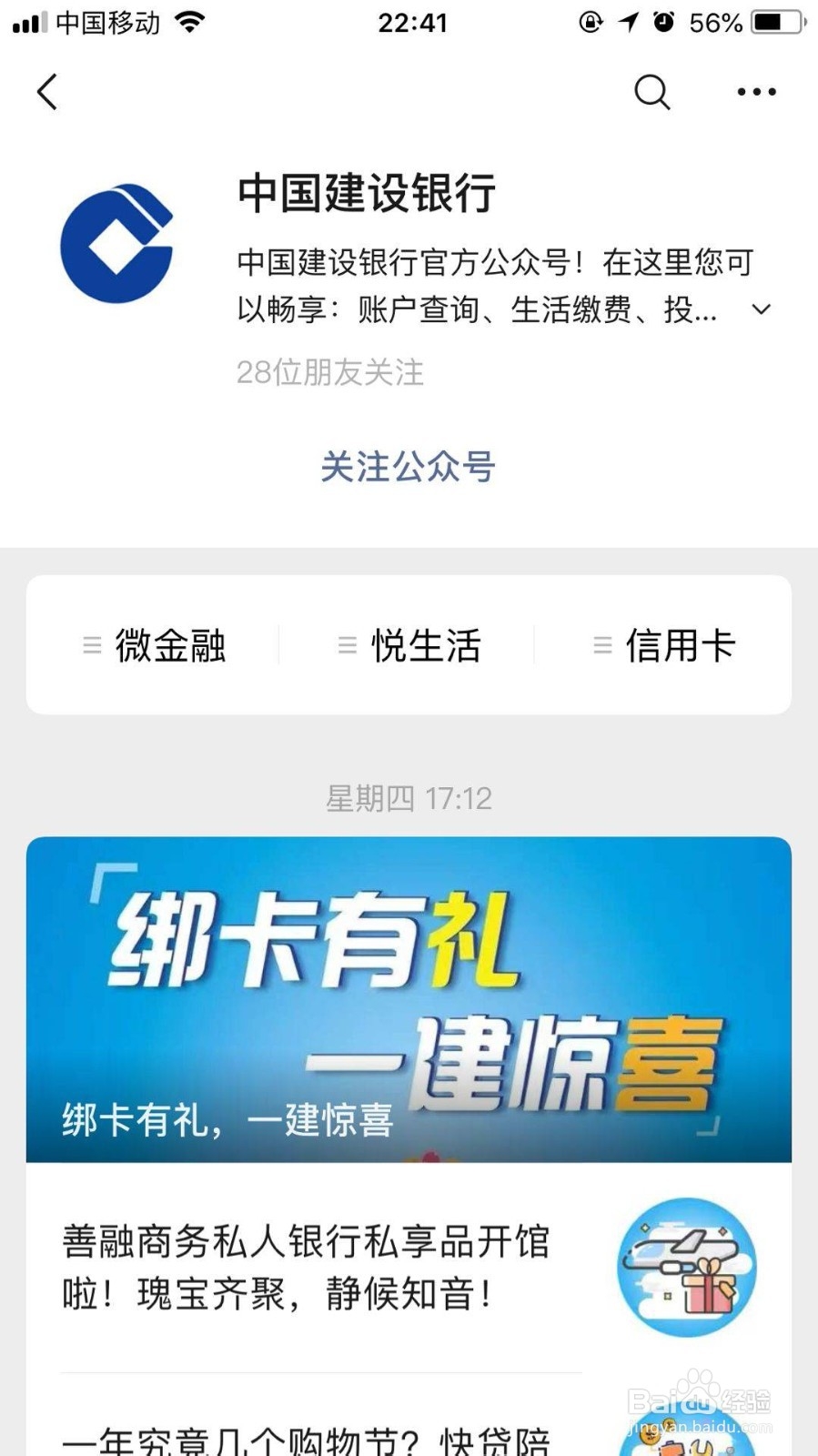Viewport: 818px width, 1456px height.
Task: Open the 悦生活 menu
Action: point(425,646)
